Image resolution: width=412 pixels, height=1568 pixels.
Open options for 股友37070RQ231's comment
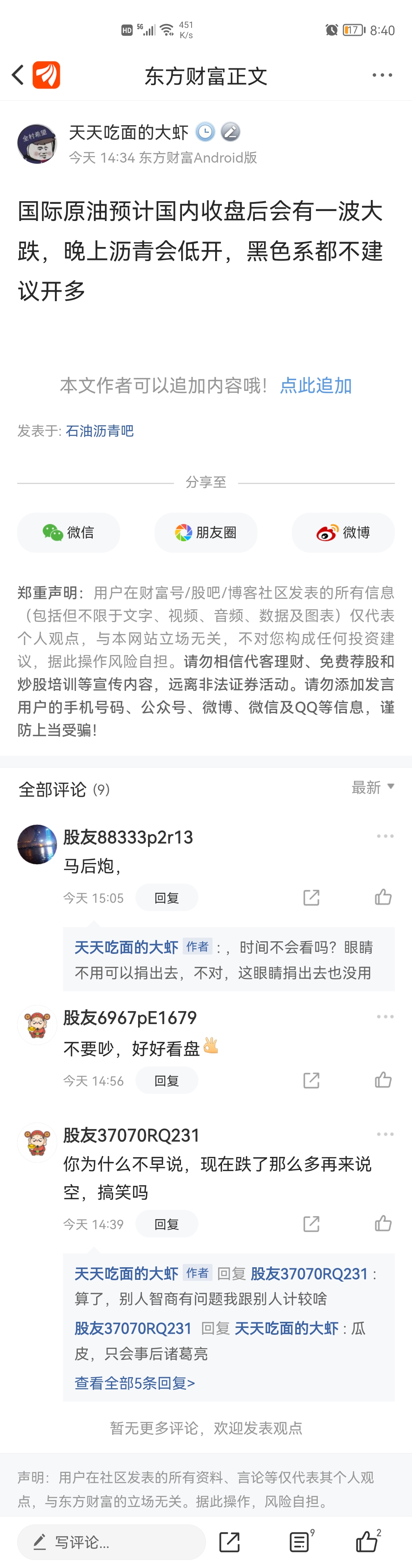click(385, 1135)
